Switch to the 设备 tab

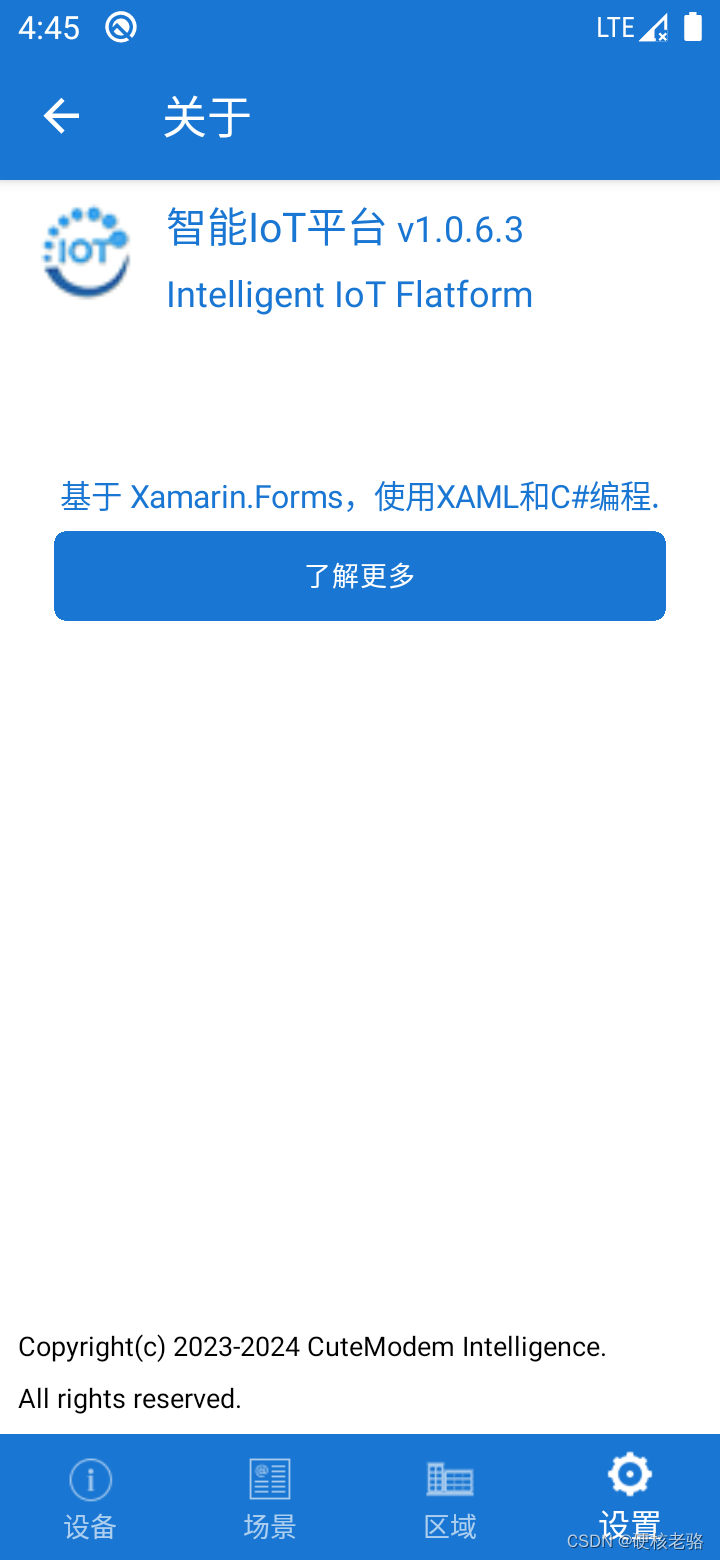pos(90,1497)
